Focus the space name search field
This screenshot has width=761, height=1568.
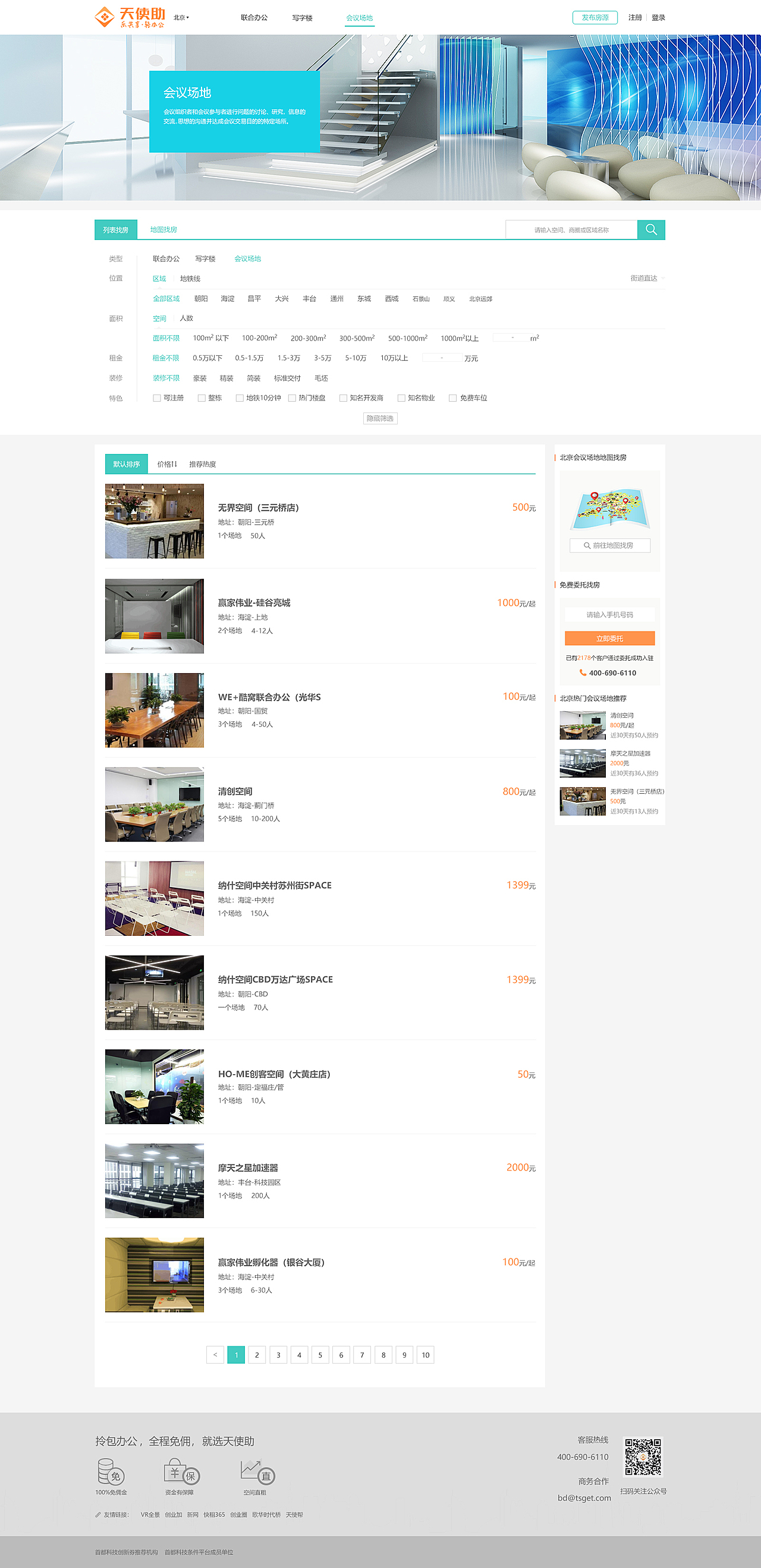[x=571, y=230]
